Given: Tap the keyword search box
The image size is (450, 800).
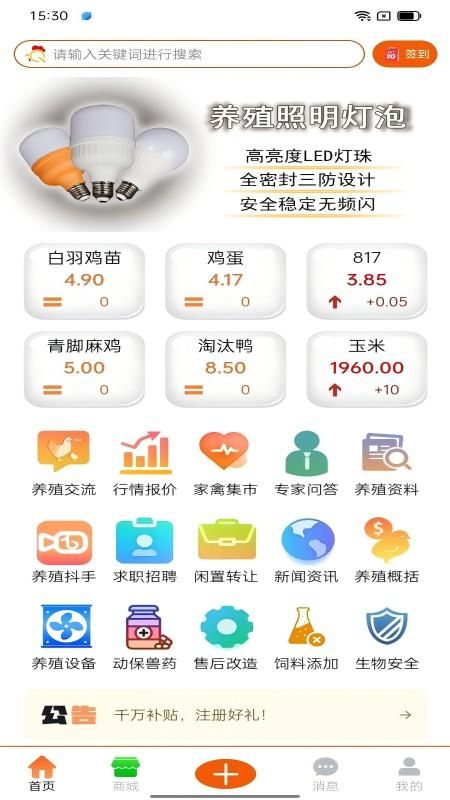Looking at the screenshot, I should pyautogui.click(x=189, y=54).
